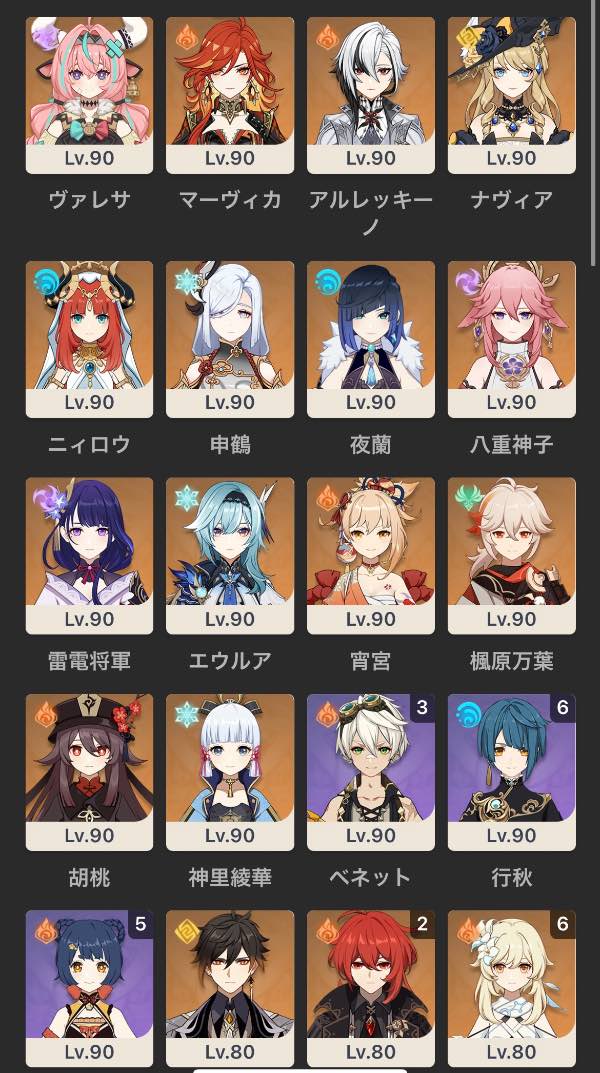600x1073 pixels.
Task: Tap the 夜蘭 character card
Action: 371,338
